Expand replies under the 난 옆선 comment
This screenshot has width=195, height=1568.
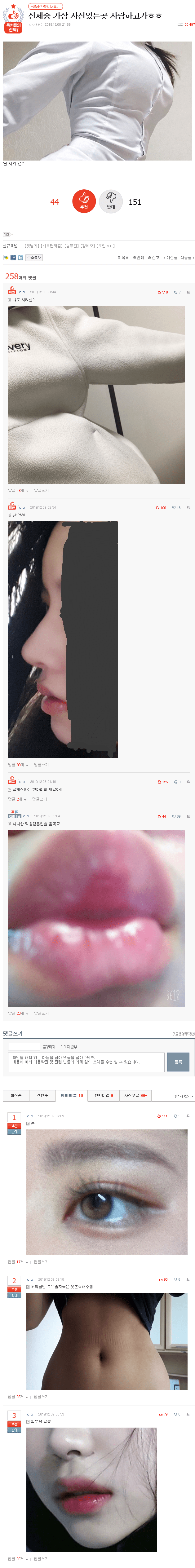click(x=18, y=765)
